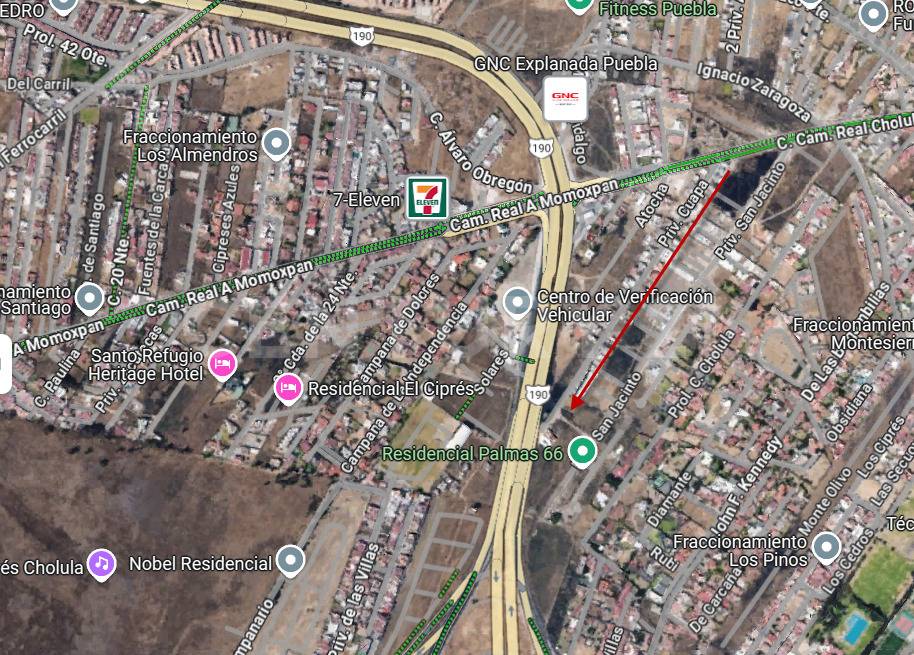
Task: Open Fraccionamiento Los Pinos marker
Action: coord(825,547)
